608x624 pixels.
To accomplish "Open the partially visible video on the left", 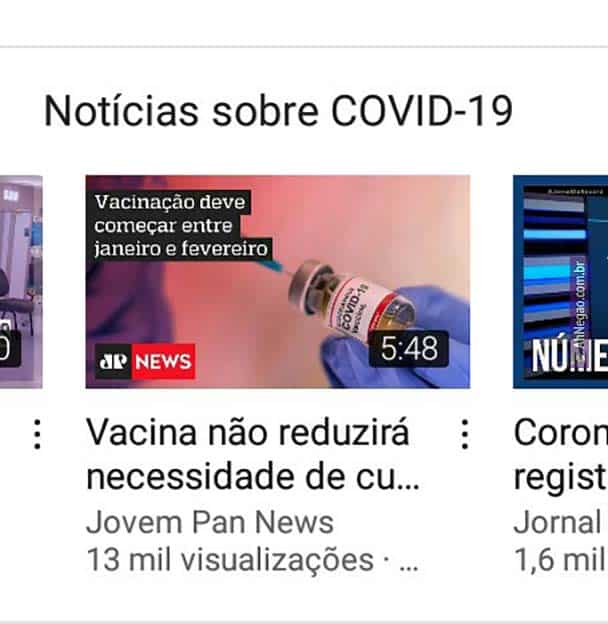I will (x=20, y=281).
